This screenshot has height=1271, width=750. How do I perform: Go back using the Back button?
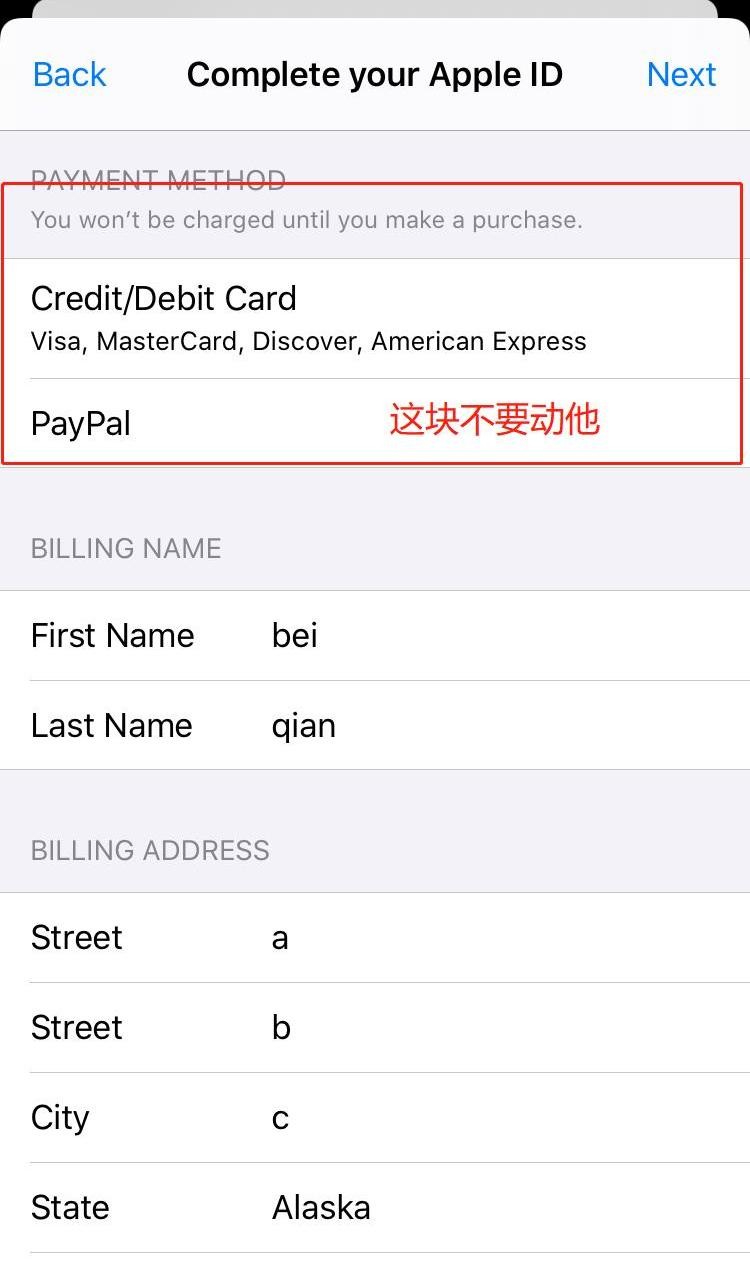pos(69,75)
